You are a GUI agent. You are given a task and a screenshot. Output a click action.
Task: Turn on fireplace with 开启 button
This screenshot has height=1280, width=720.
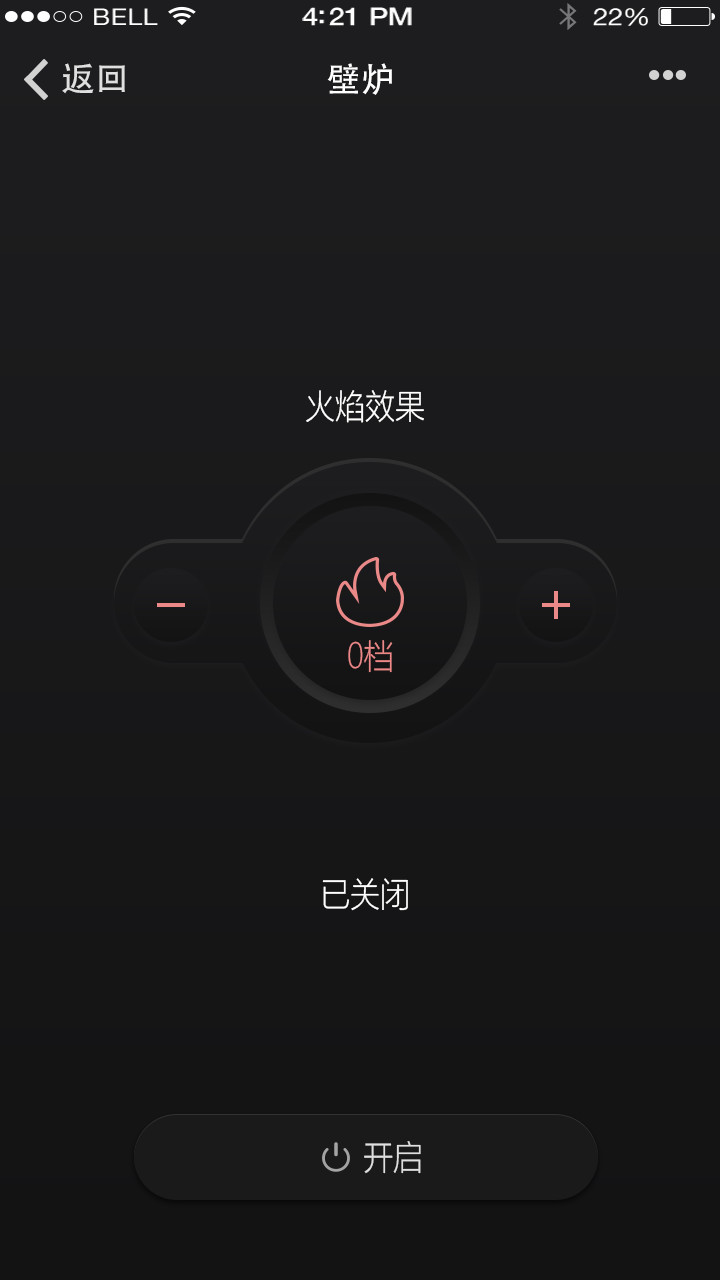click(x=366, y=1157)
